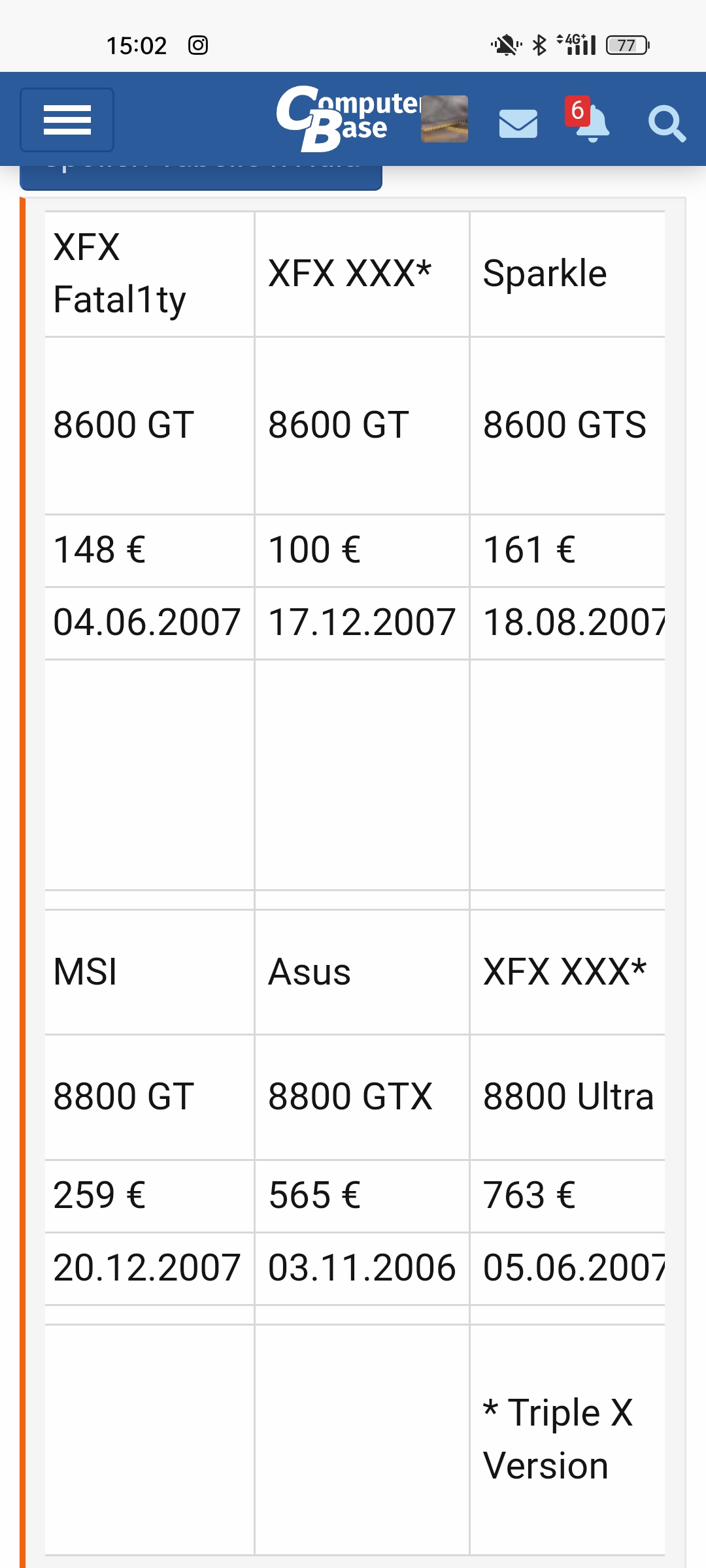Open the notifications bell

tap(592, 122)
